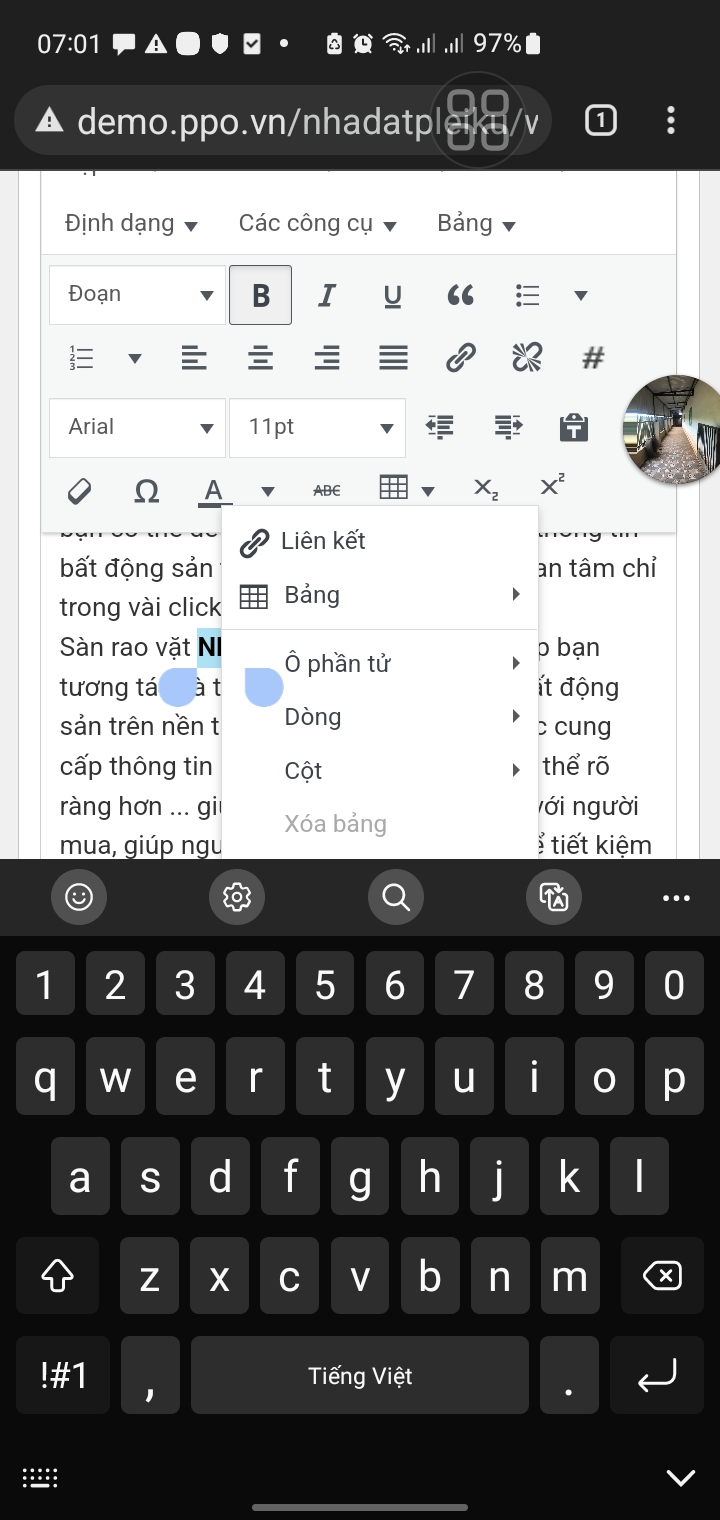720x1520 pixels.
Task: Apply strikethrough formatting
Action: click(326, 490)
